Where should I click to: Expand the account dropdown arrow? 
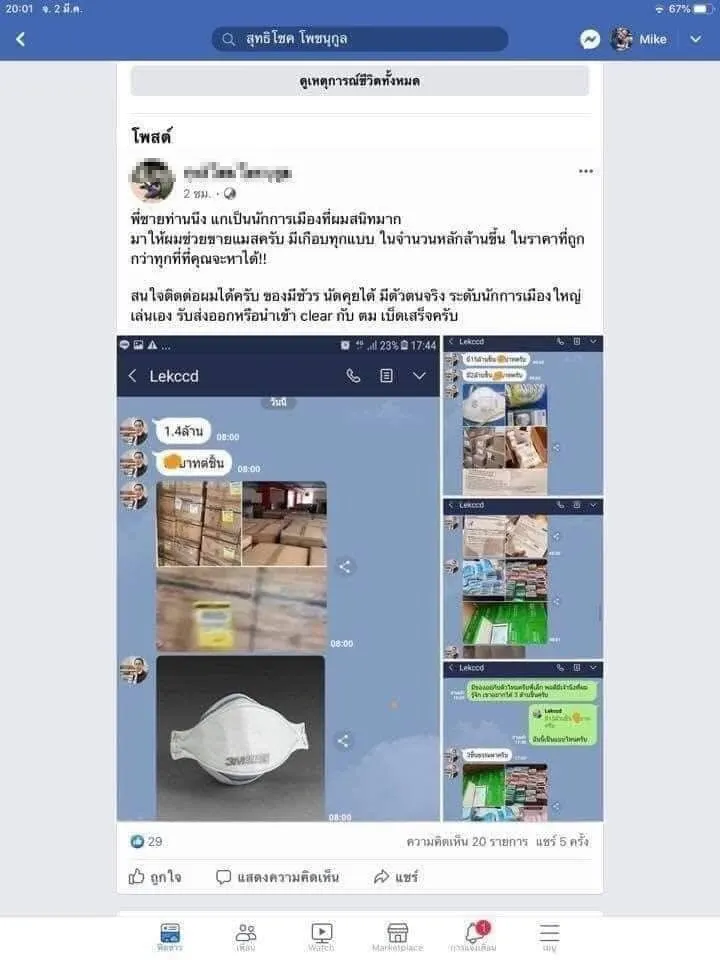[696, 39]
